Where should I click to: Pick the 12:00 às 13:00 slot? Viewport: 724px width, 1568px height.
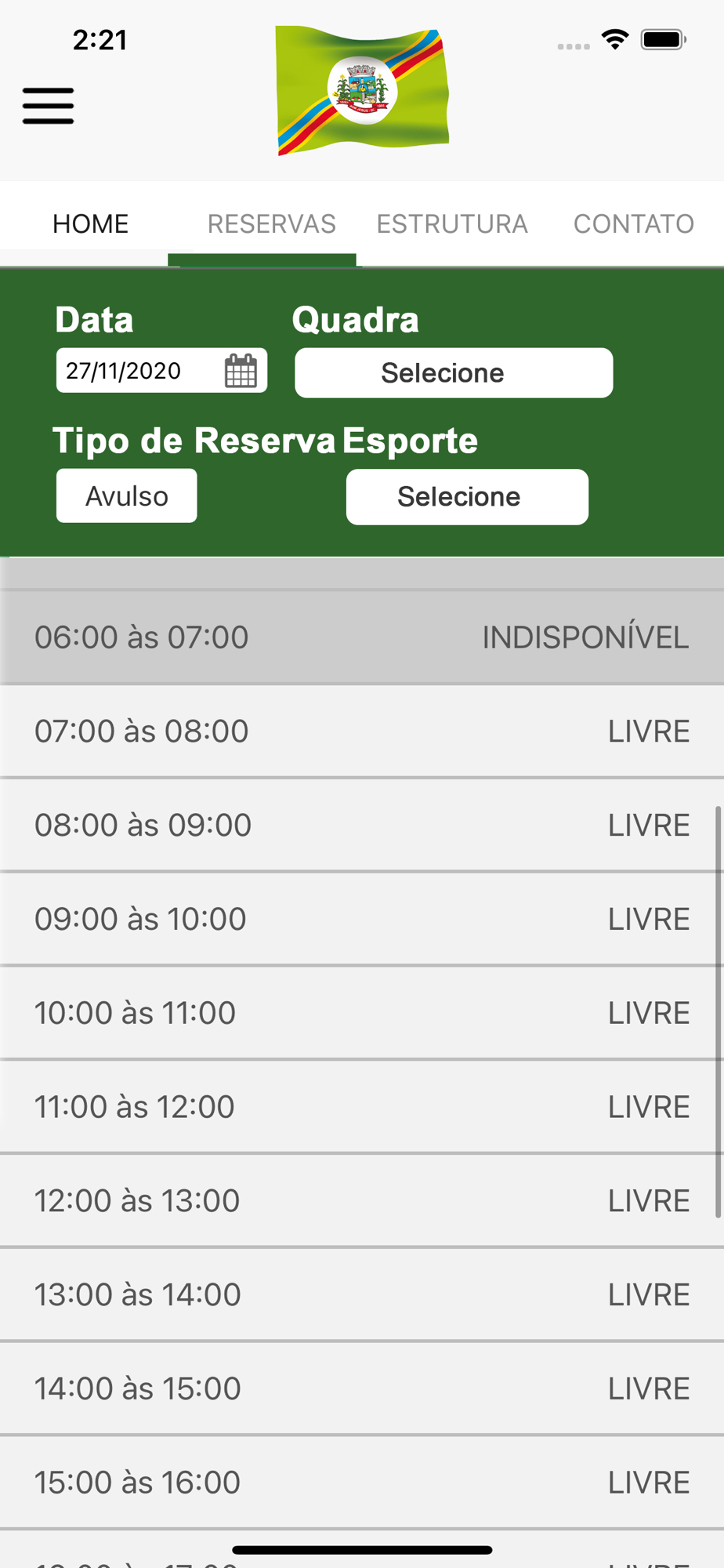pos(362,1200)
